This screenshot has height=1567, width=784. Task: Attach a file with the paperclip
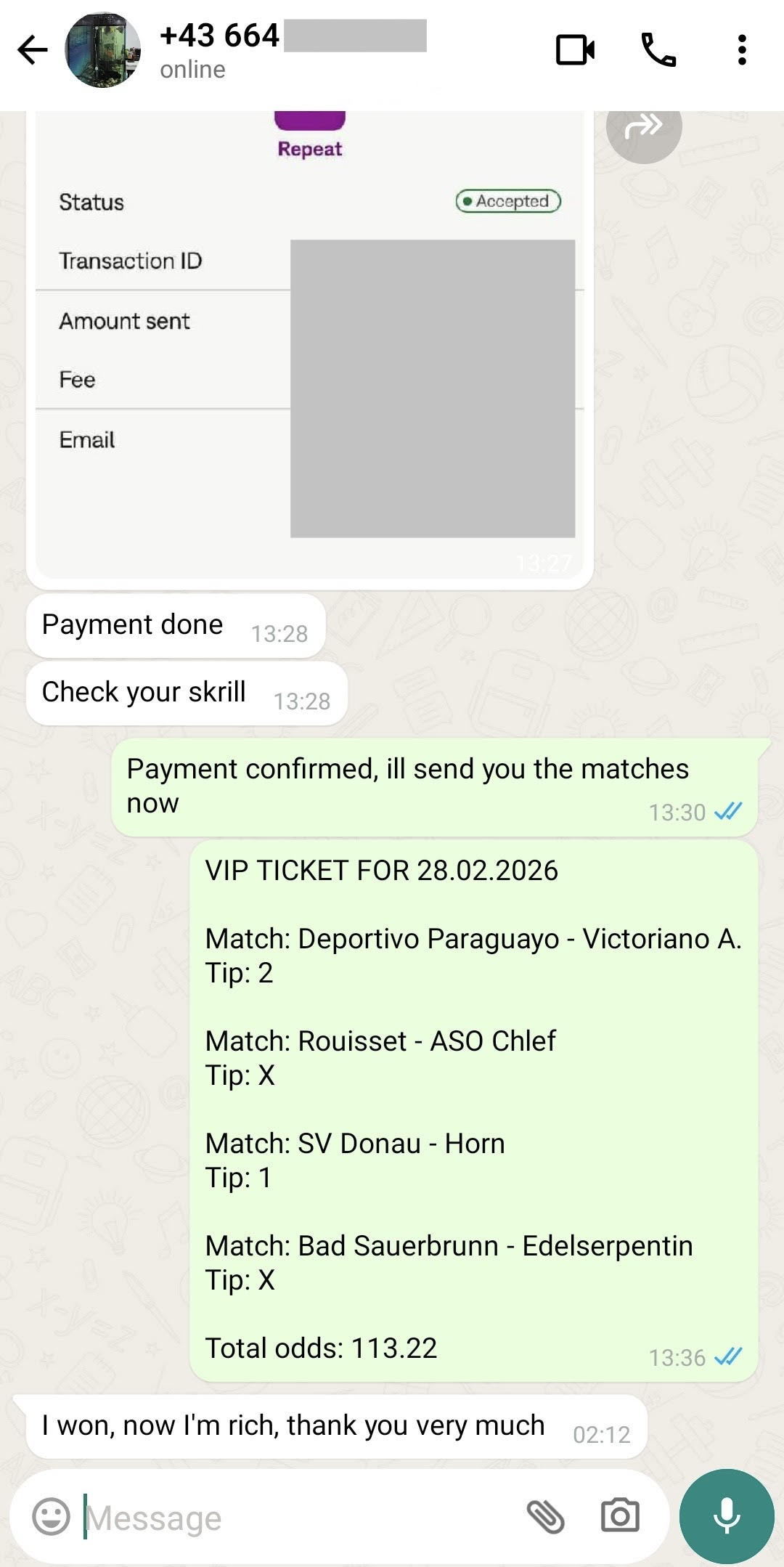[x=545, y=1516]
